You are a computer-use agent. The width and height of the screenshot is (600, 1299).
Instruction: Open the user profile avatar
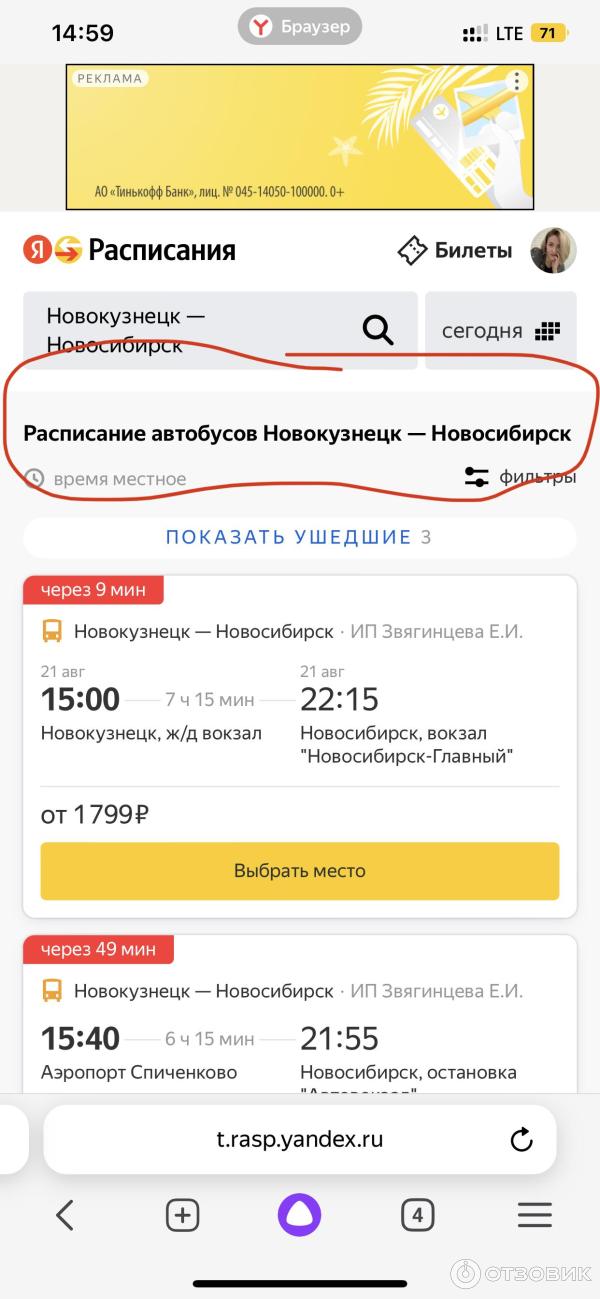(552, 251)
